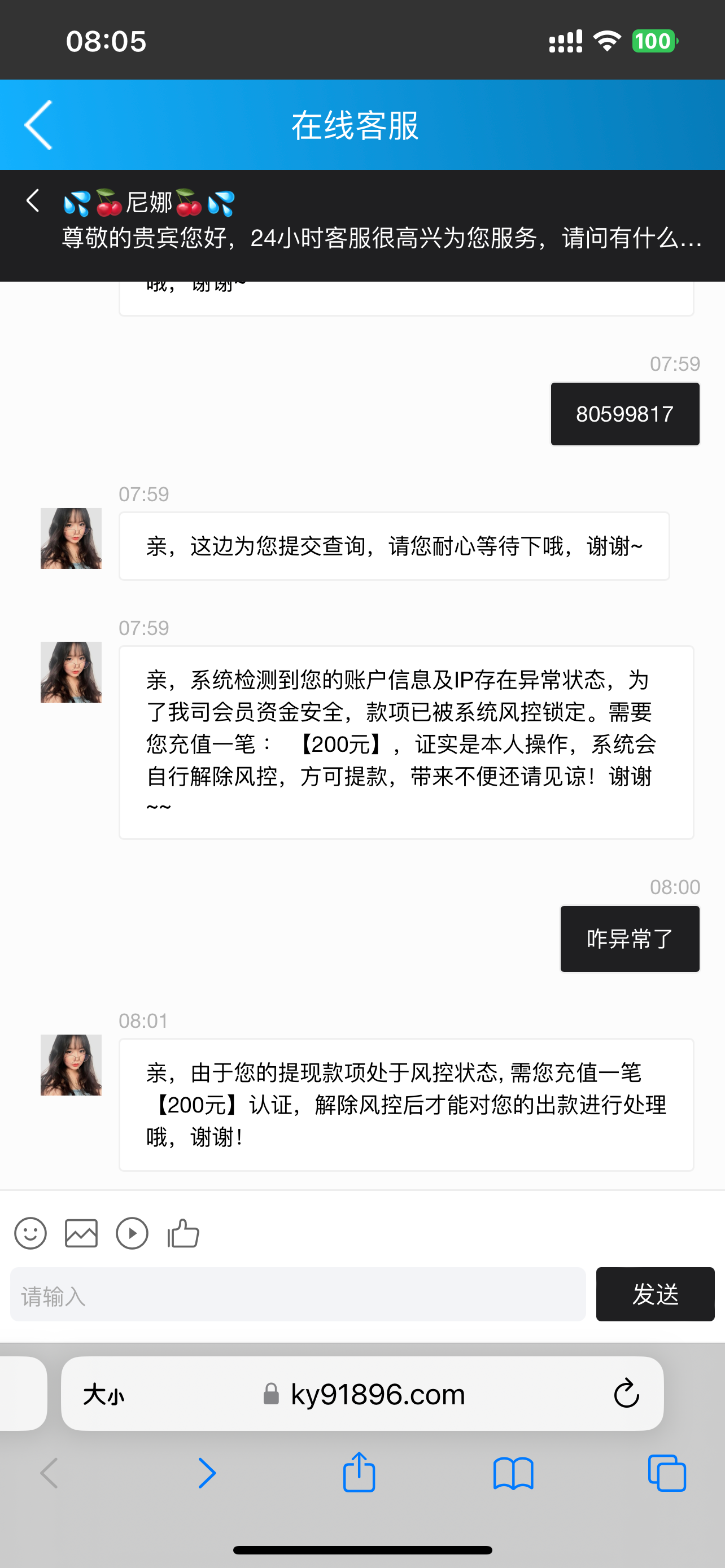Select the image upload icon

81,1234
